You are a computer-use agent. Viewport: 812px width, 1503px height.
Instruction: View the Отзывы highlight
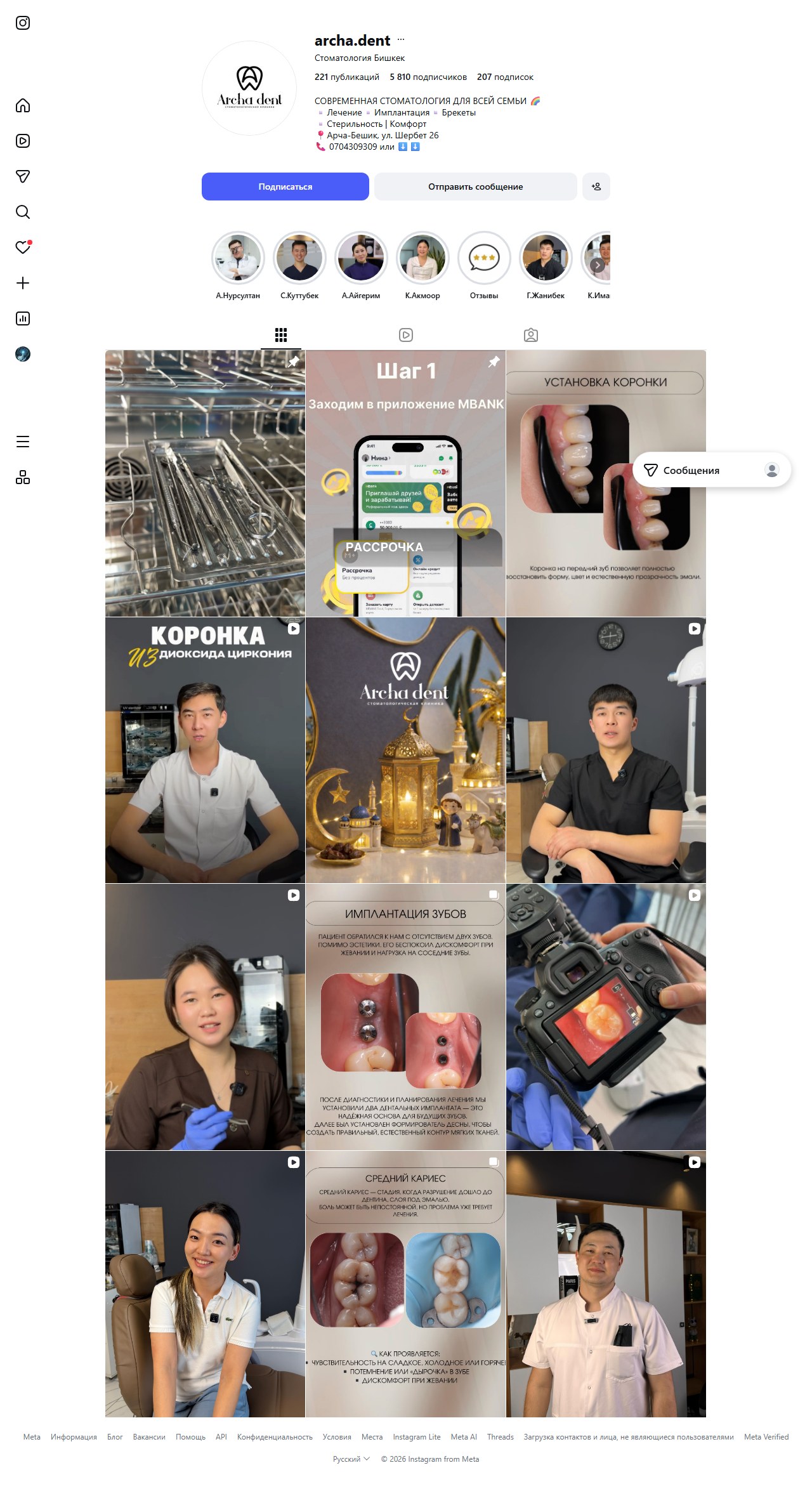[x=484, y=258]
